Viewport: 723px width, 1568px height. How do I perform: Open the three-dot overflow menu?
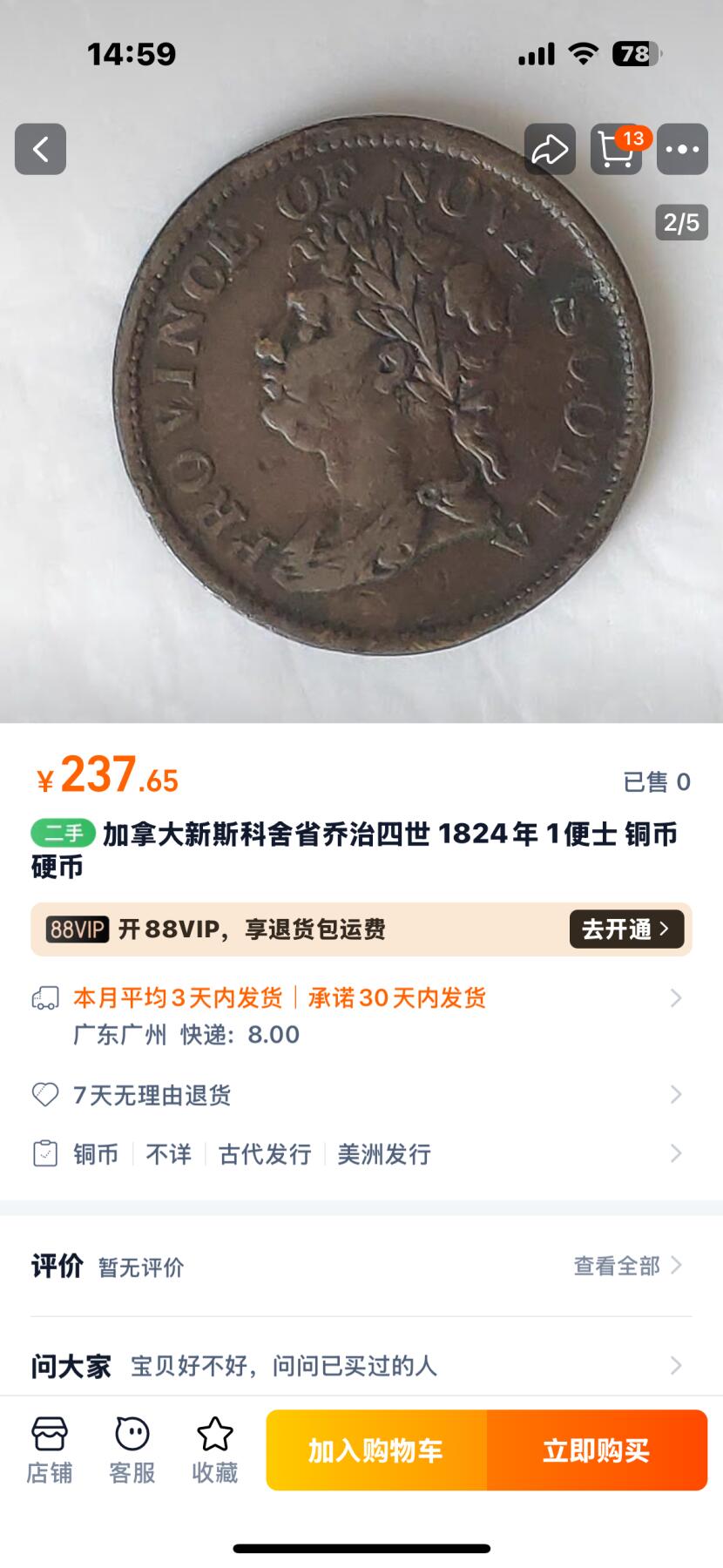682,149
